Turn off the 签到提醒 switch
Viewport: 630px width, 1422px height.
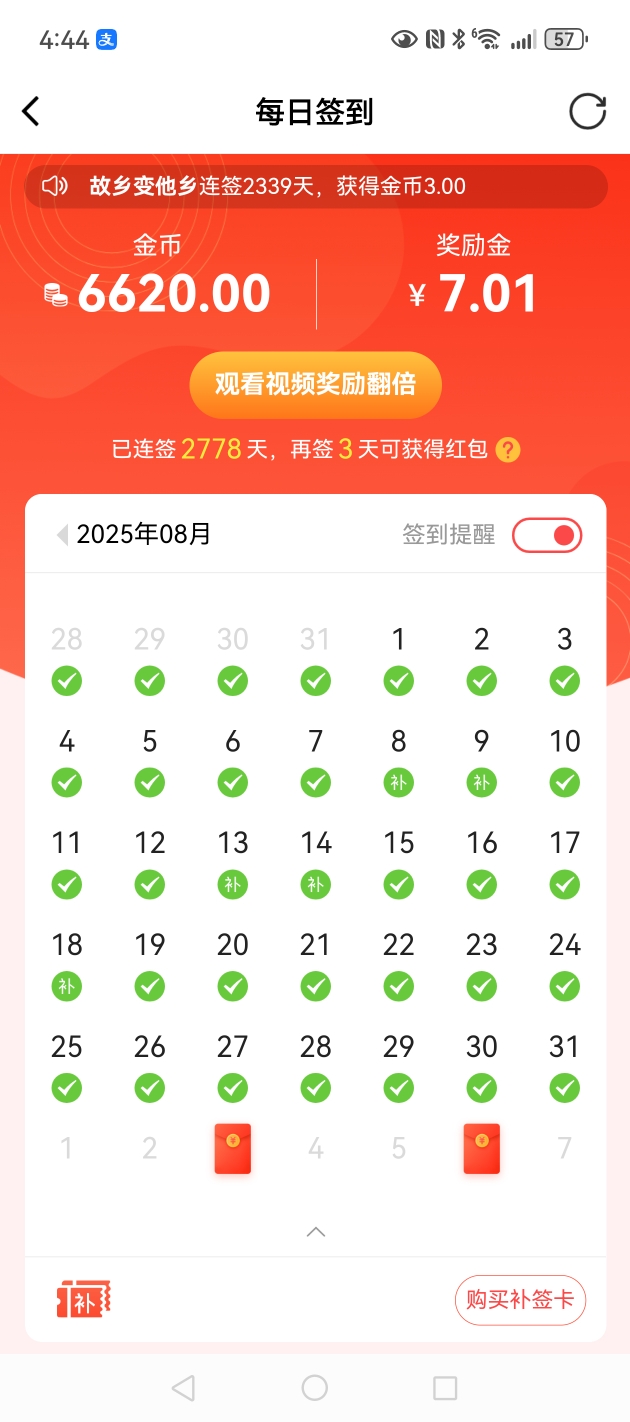[546, 535]
